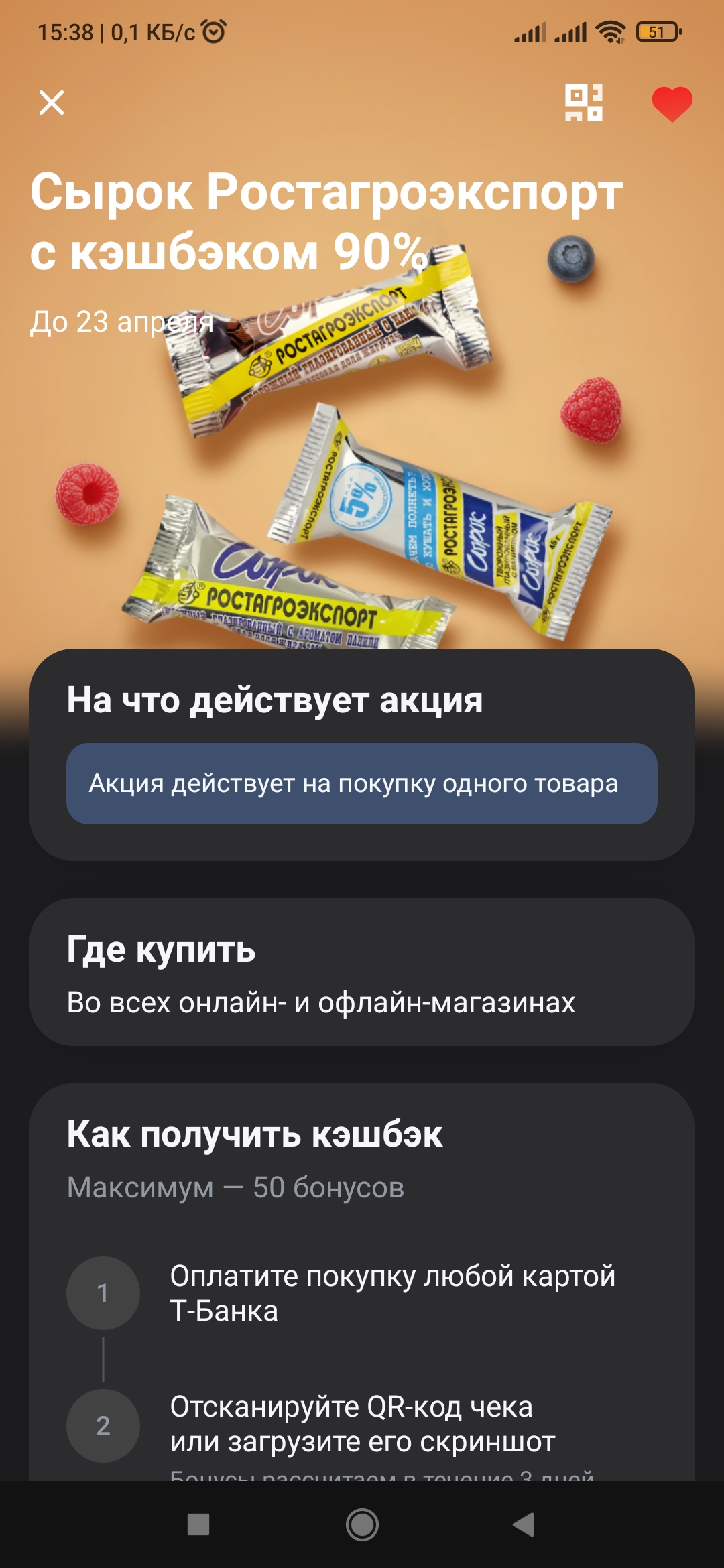This screenshot has height=1568, width=724.
Task: Go back using the system back button
Action: coord(524,1524)
